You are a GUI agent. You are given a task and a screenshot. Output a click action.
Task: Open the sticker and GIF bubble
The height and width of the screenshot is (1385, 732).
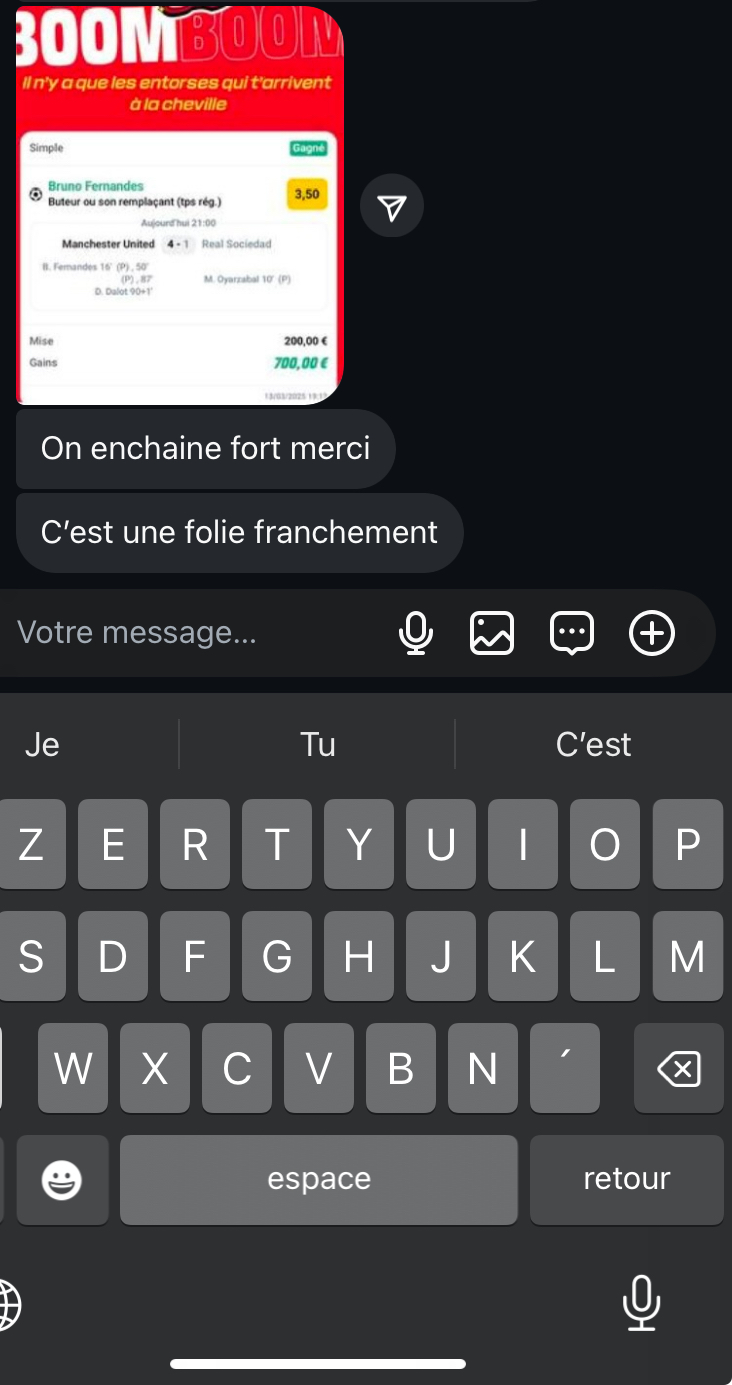tap(572, 633)
